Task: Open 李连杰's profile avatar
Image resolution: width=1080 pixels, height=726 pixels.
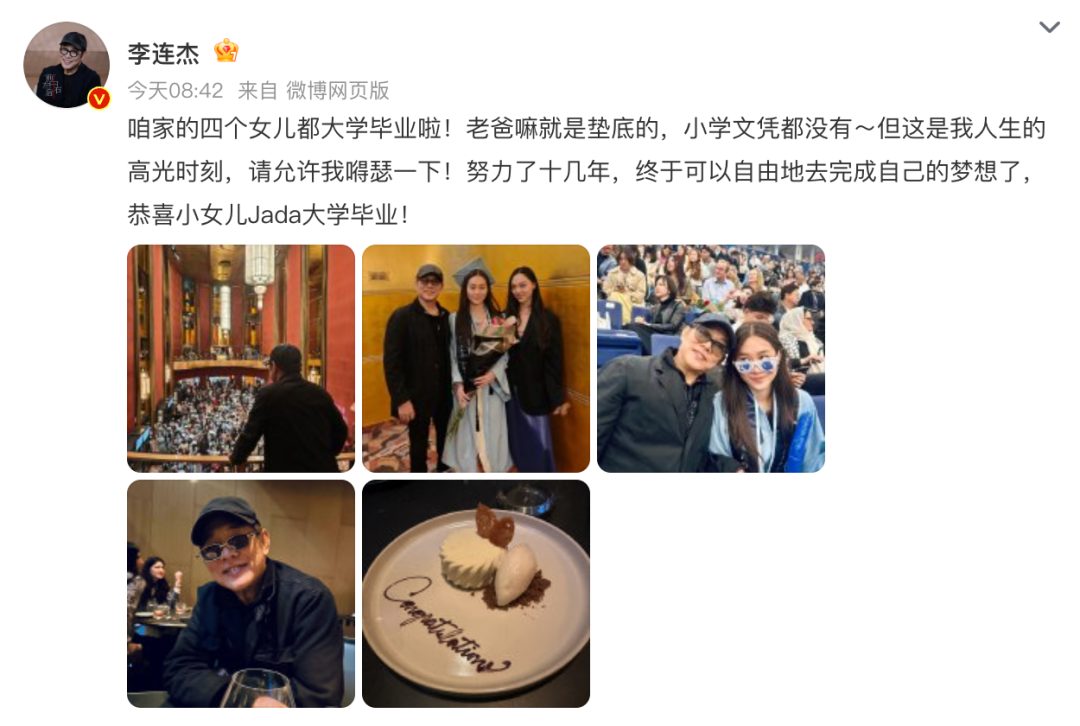Action: pos(67,64)
